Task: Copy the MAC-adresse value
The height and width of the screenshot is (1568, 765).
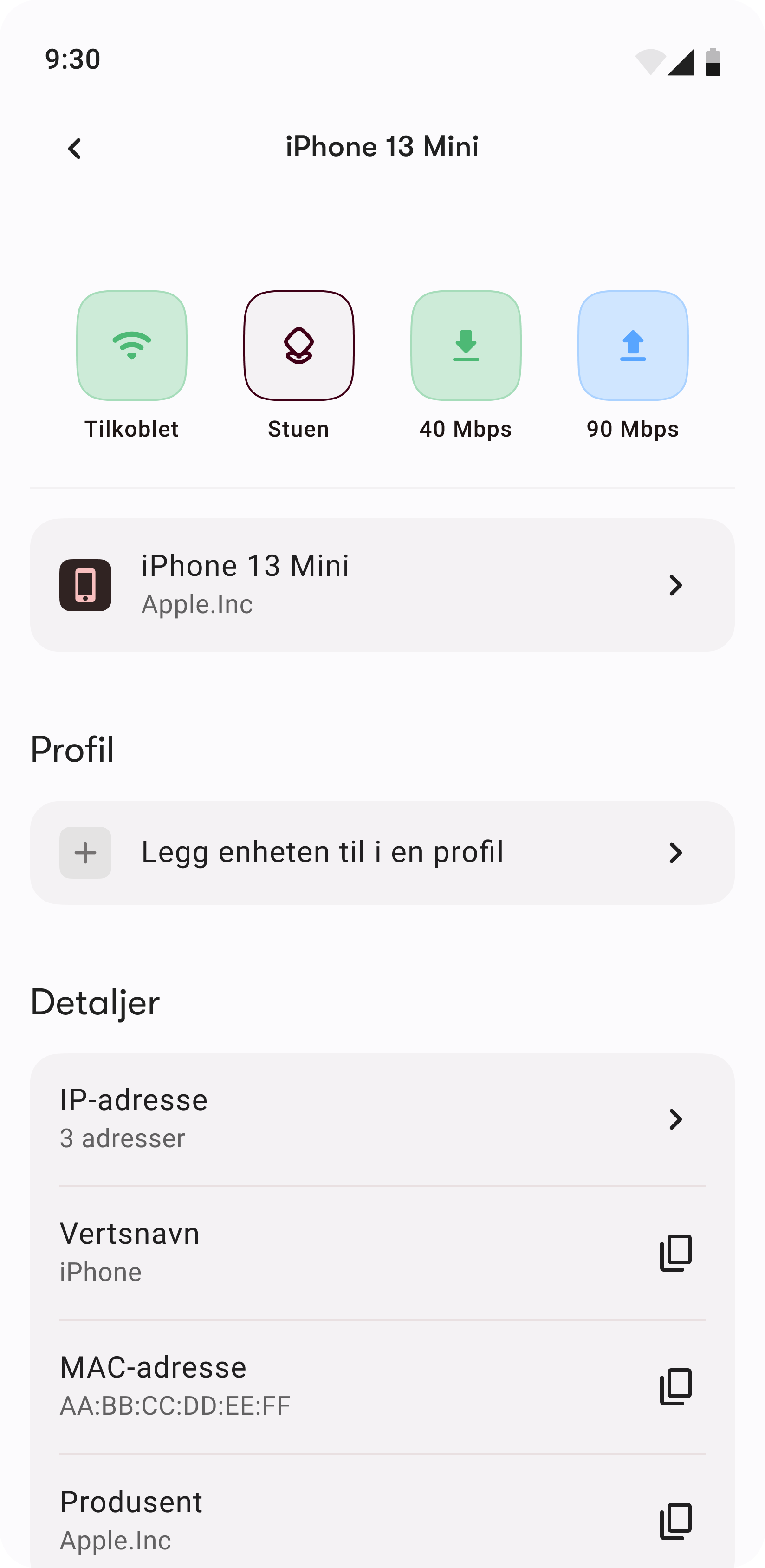Action: pos(675,1386)
